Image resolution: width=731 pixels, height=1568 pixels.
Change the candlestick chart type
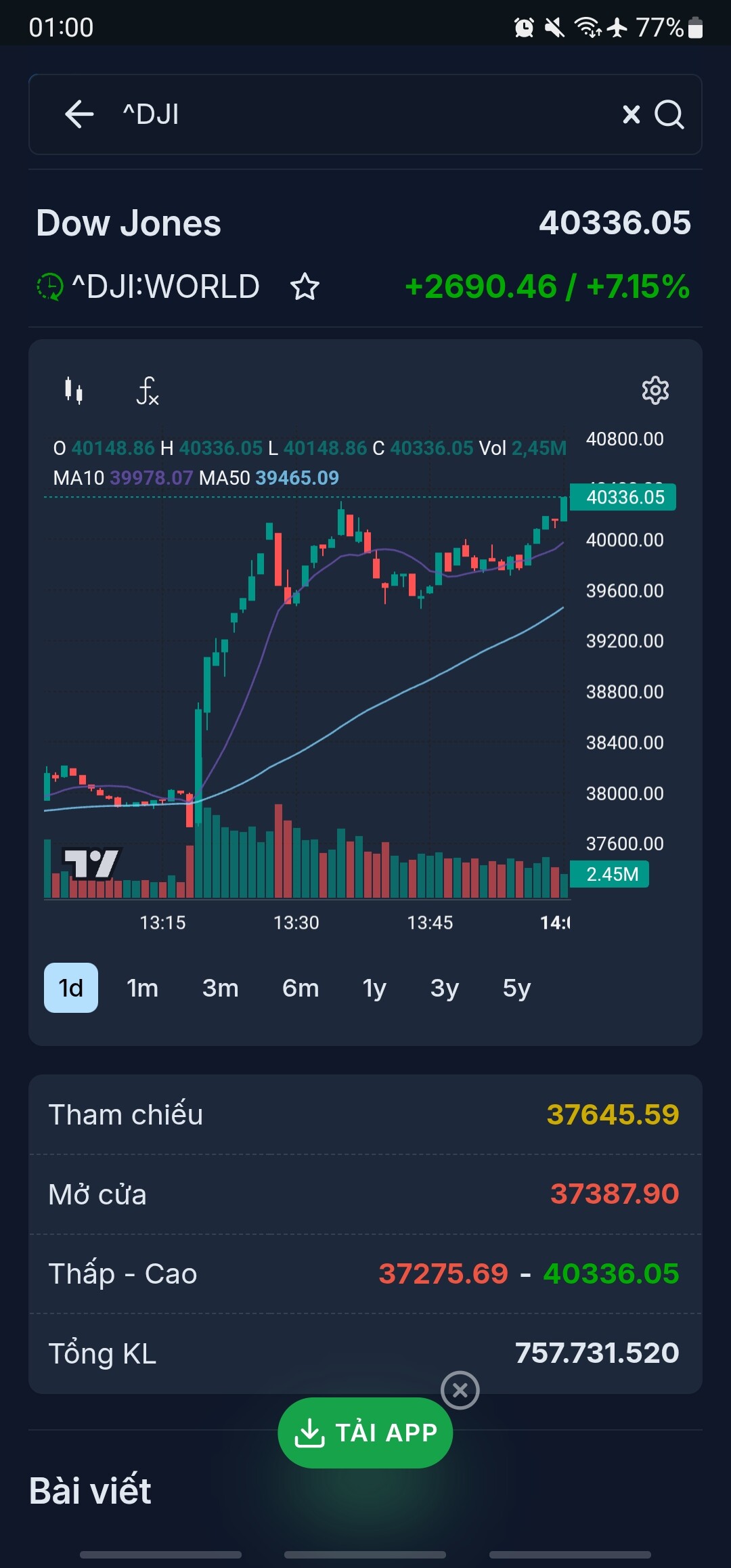tap(74, 391)
